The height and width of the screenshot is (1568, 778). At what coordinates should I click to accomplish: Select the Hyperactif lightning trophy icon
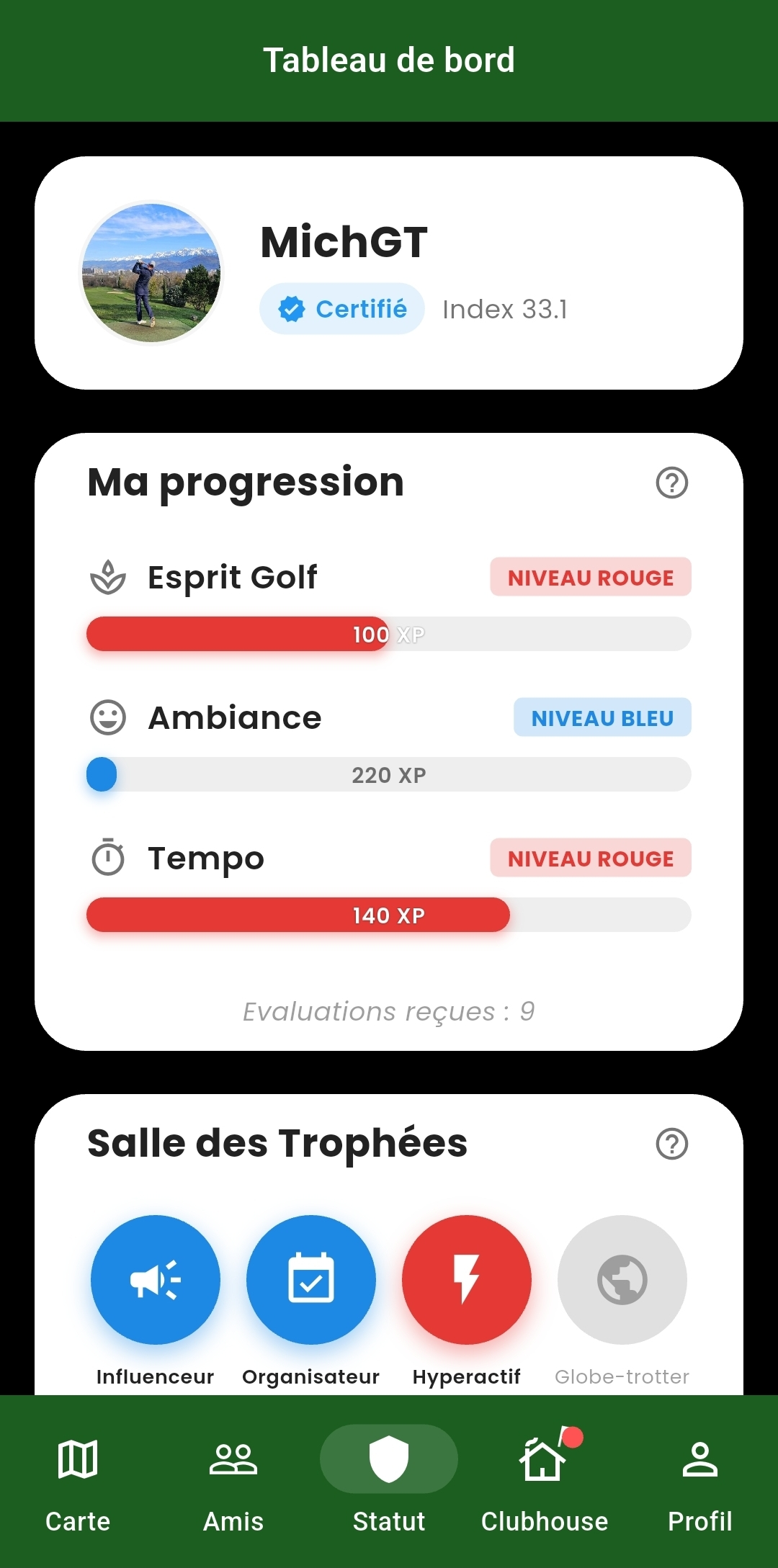pos(466,1280)
